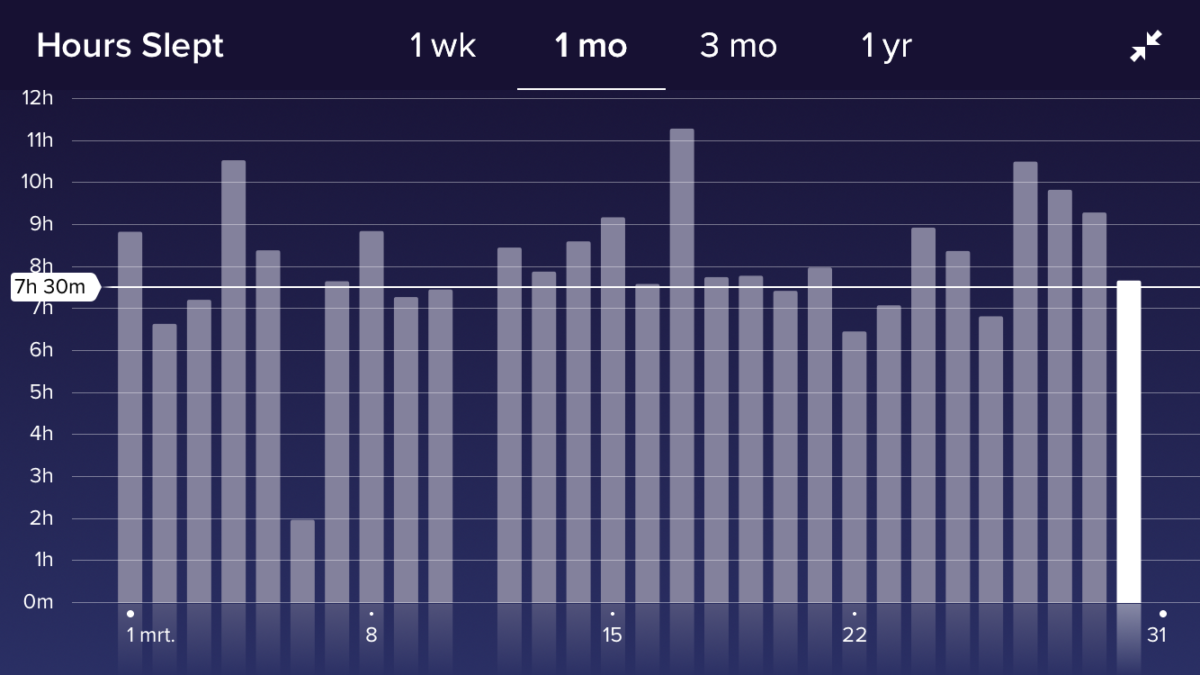The width and height of the screenshot is (1200, 675).
Task: Switch to the 1 yr view
Action: [x=887, y=46]
